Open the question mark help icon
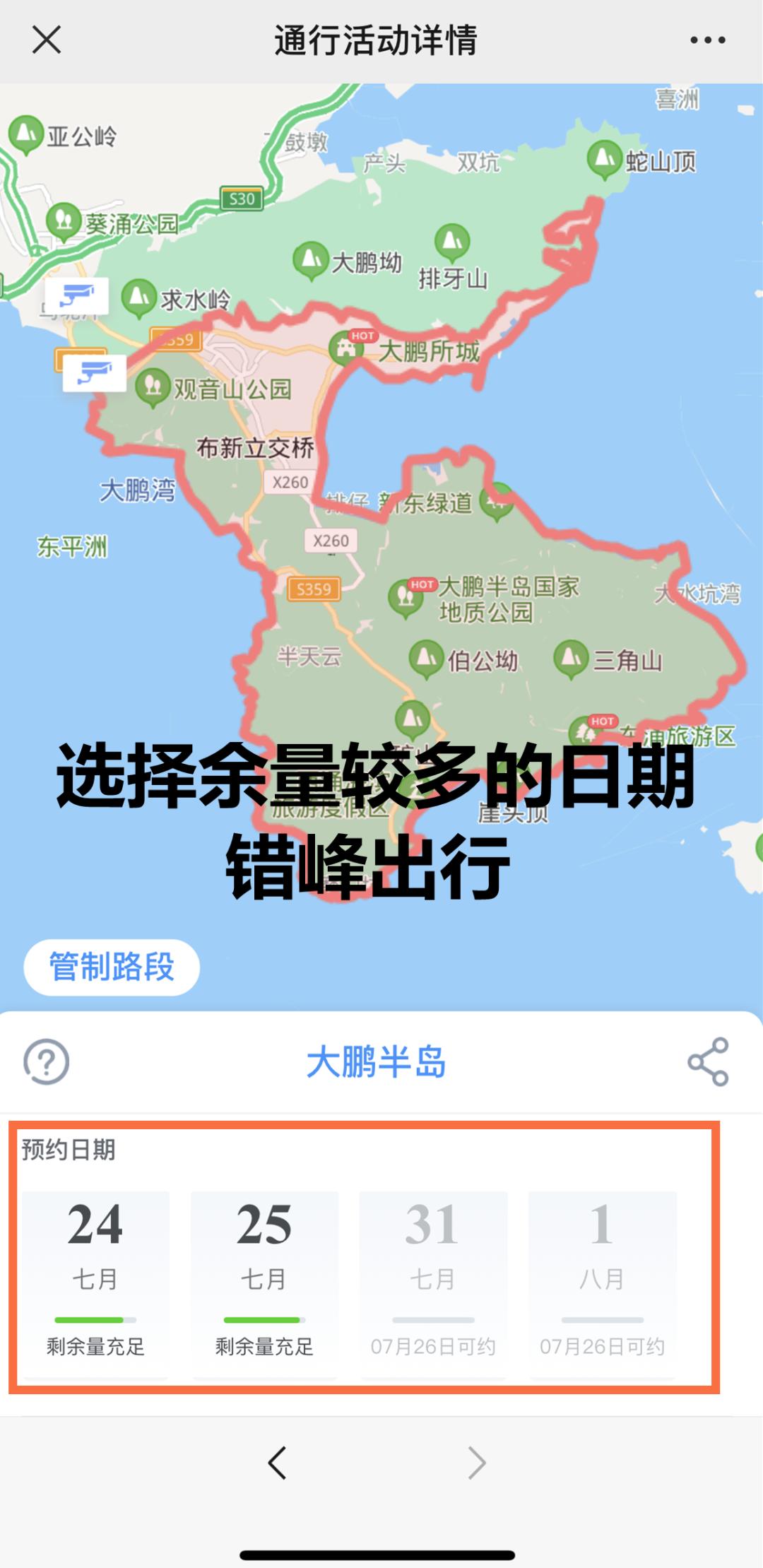The width and height of the screenshot is (763, 1568). tap(47, 1061)
